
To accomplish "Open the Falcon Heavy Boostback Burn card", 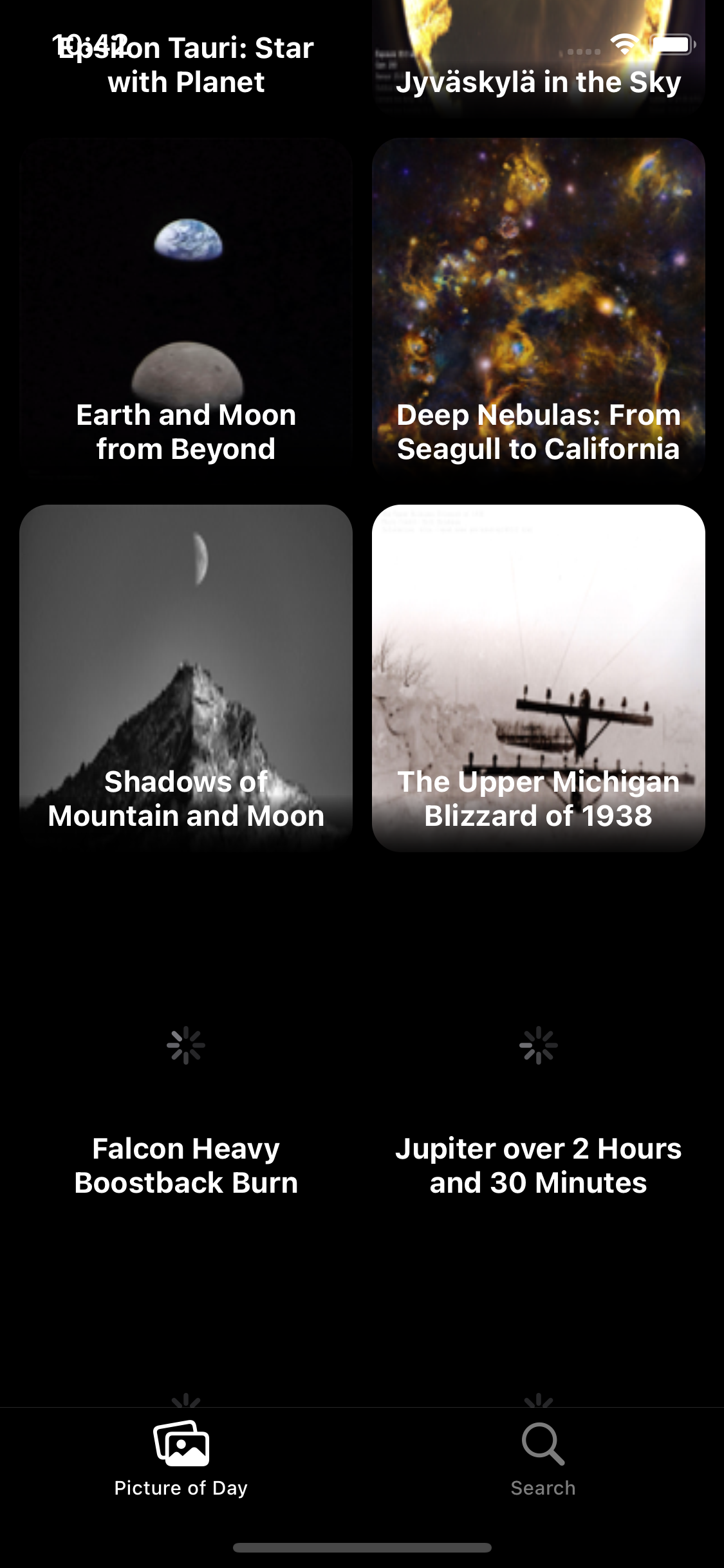I will click(x=186, y=1062).
